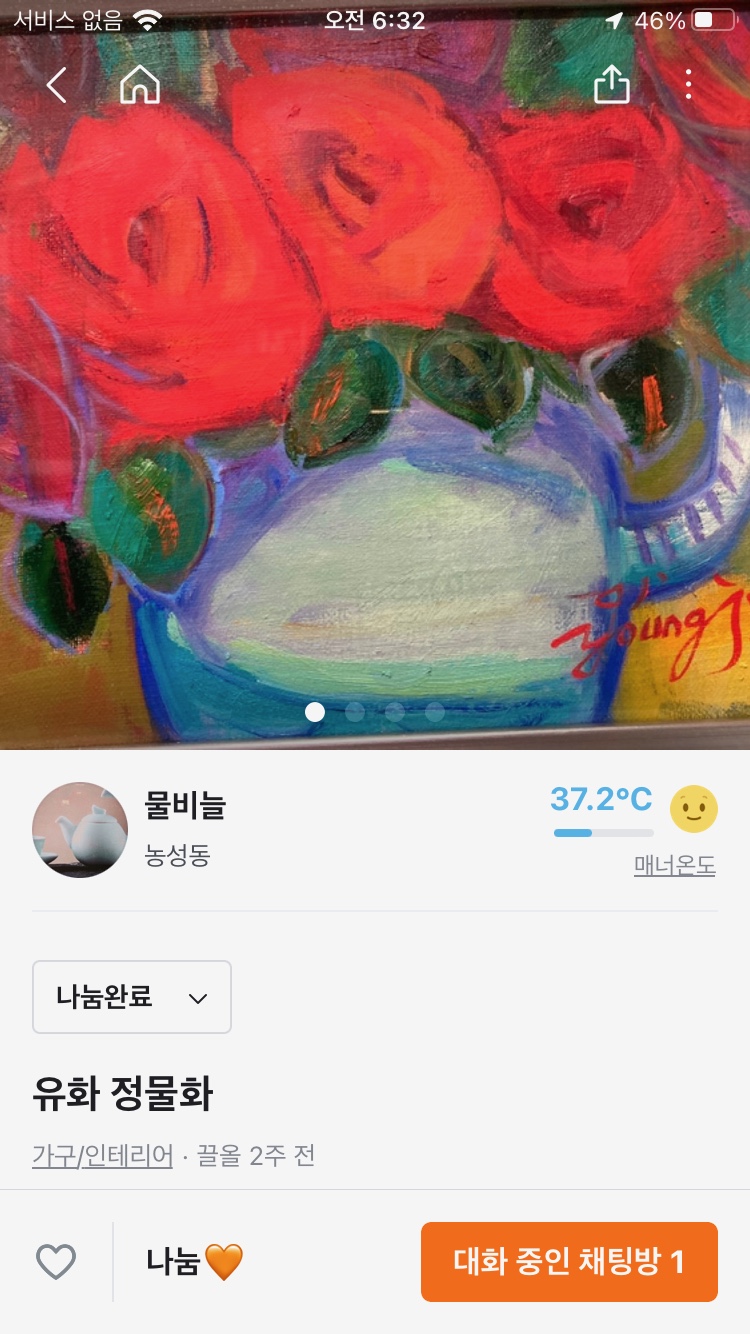
Task: Open the three-dot overflow menu
Action: pyautogui.click(x=689, y=86)
